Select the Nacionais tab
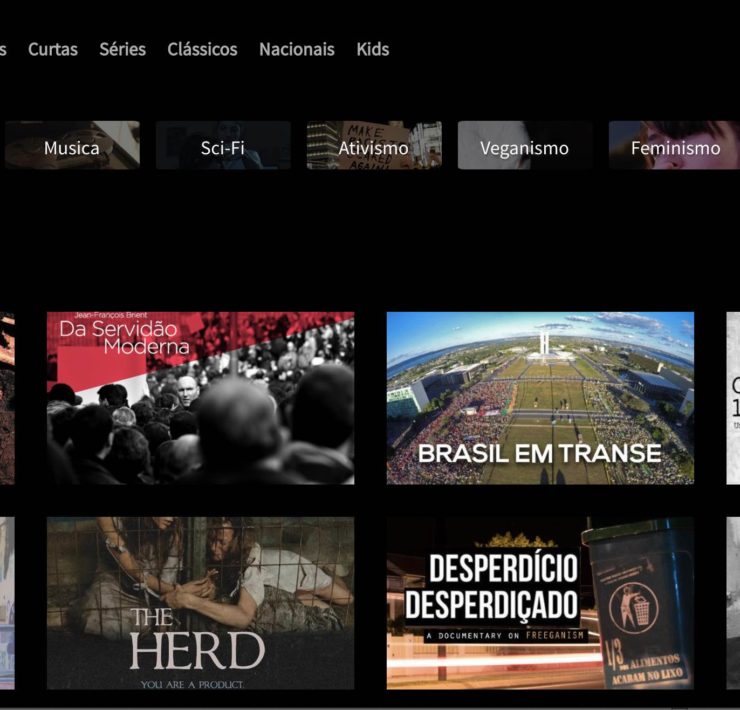The width and height of the screenshot is (740, 710). tap(296, 49)
